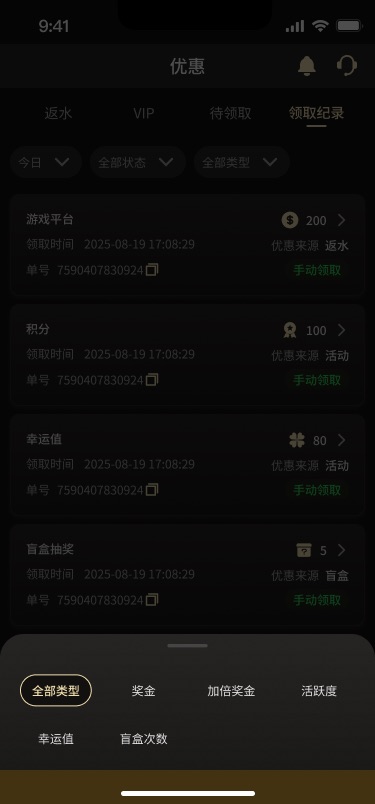Expand the 今日 date dropdown
Screen dimensions: 375x804
tap(46, 163)
